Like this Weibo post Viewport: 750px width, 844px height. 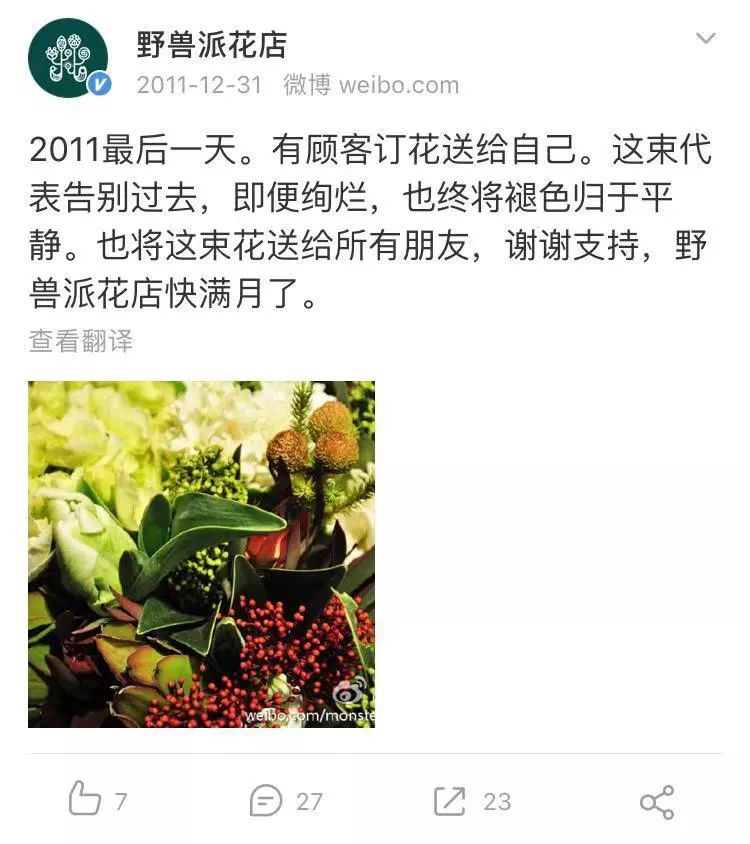click(97, 800)
